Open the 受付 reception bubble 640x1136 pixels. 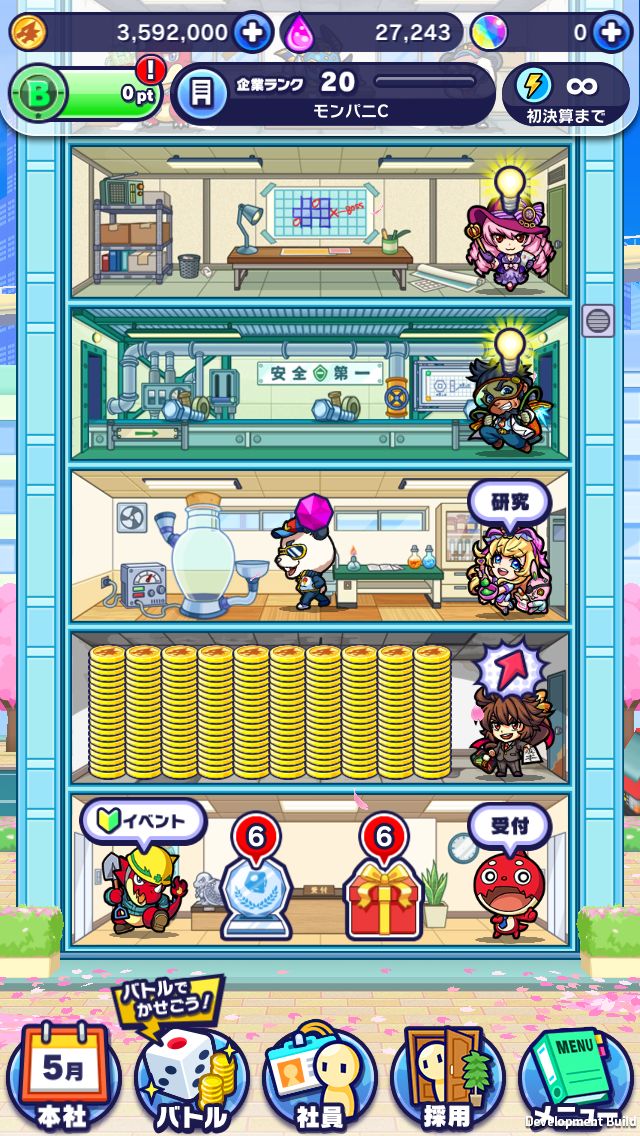point(509,824)
